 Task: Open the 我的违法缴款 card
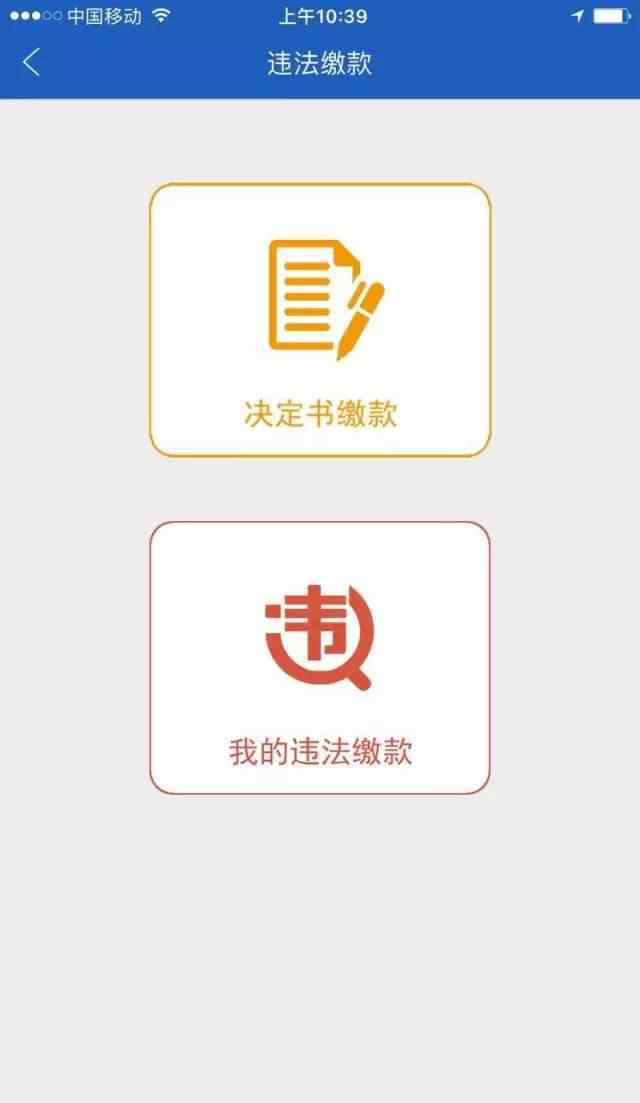[320, 658]
